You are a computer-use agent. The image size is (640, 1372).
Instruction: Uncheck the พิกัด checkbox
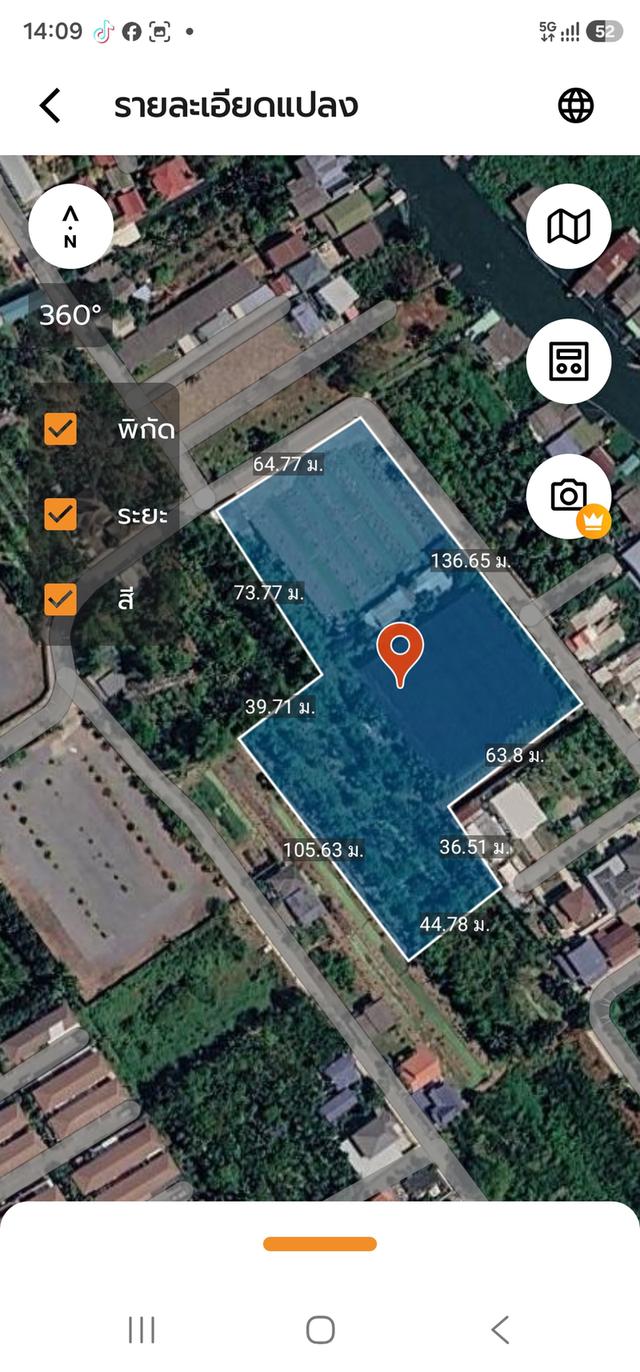[60, 430]
